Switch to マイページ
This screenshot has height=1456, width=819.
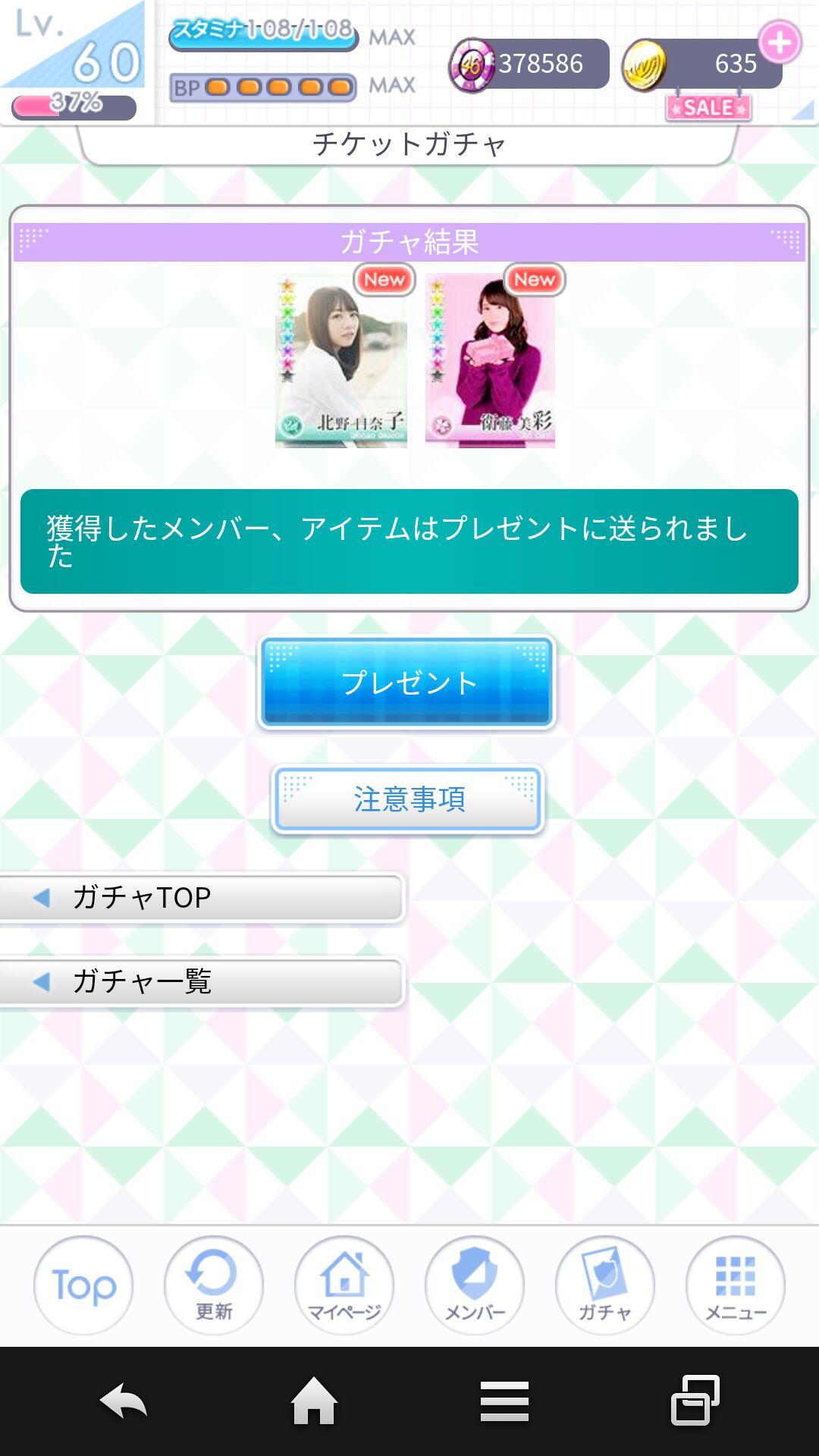click(x=344, y=1285)
